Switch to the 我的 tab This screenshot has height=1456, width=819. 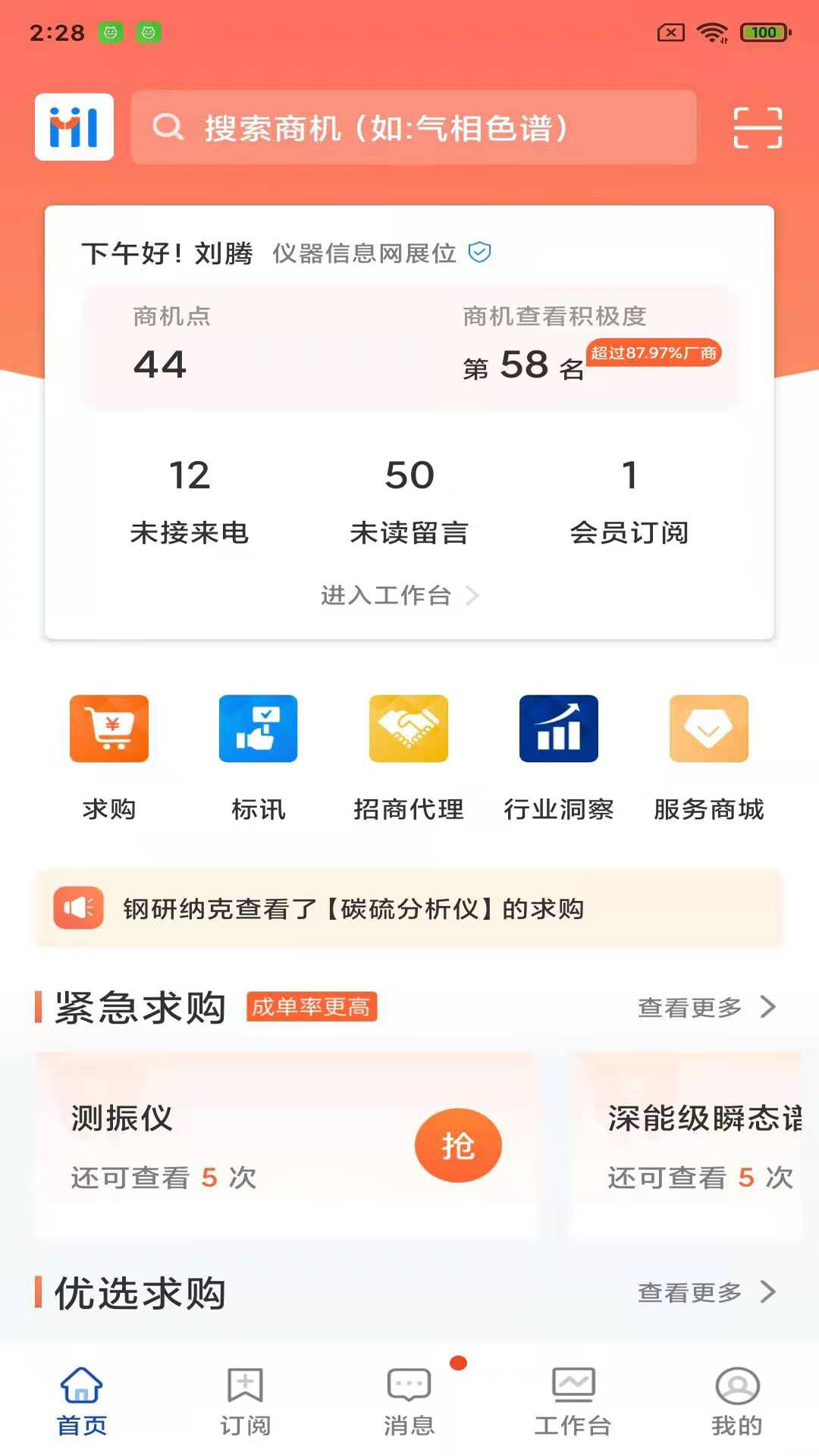tap(736, 1402)
